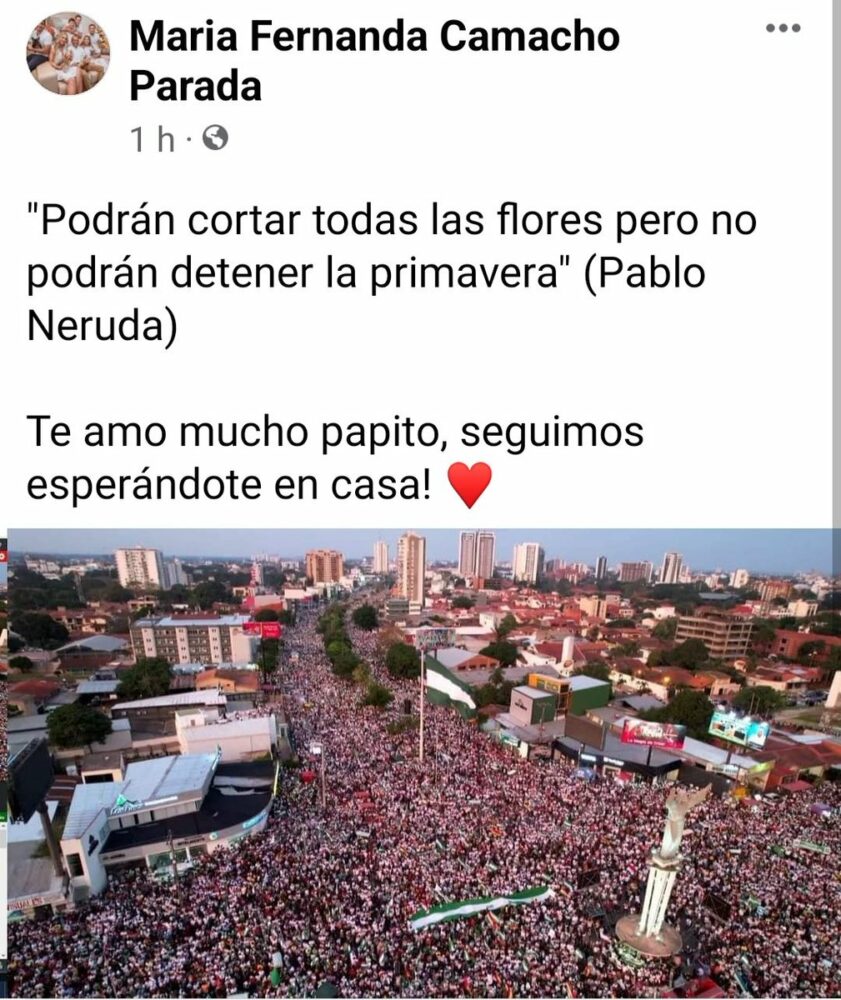Open the post's three-dot options menu
Viewport: 841px width, 1000px height.
coord(783,28)
